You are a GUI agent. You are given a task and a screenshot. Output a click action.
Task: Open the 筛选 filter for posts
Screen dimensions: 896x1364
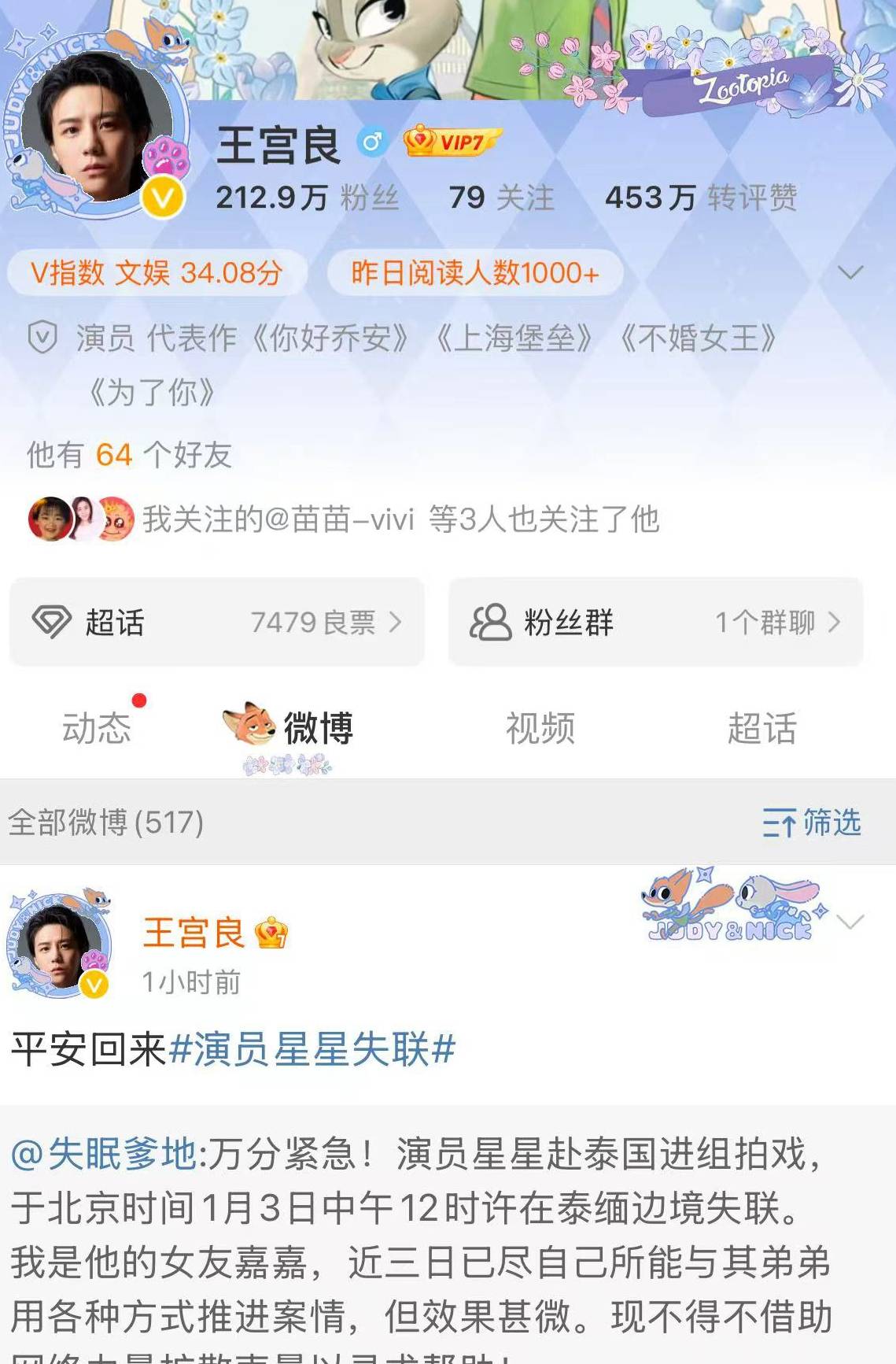(812, 823)
